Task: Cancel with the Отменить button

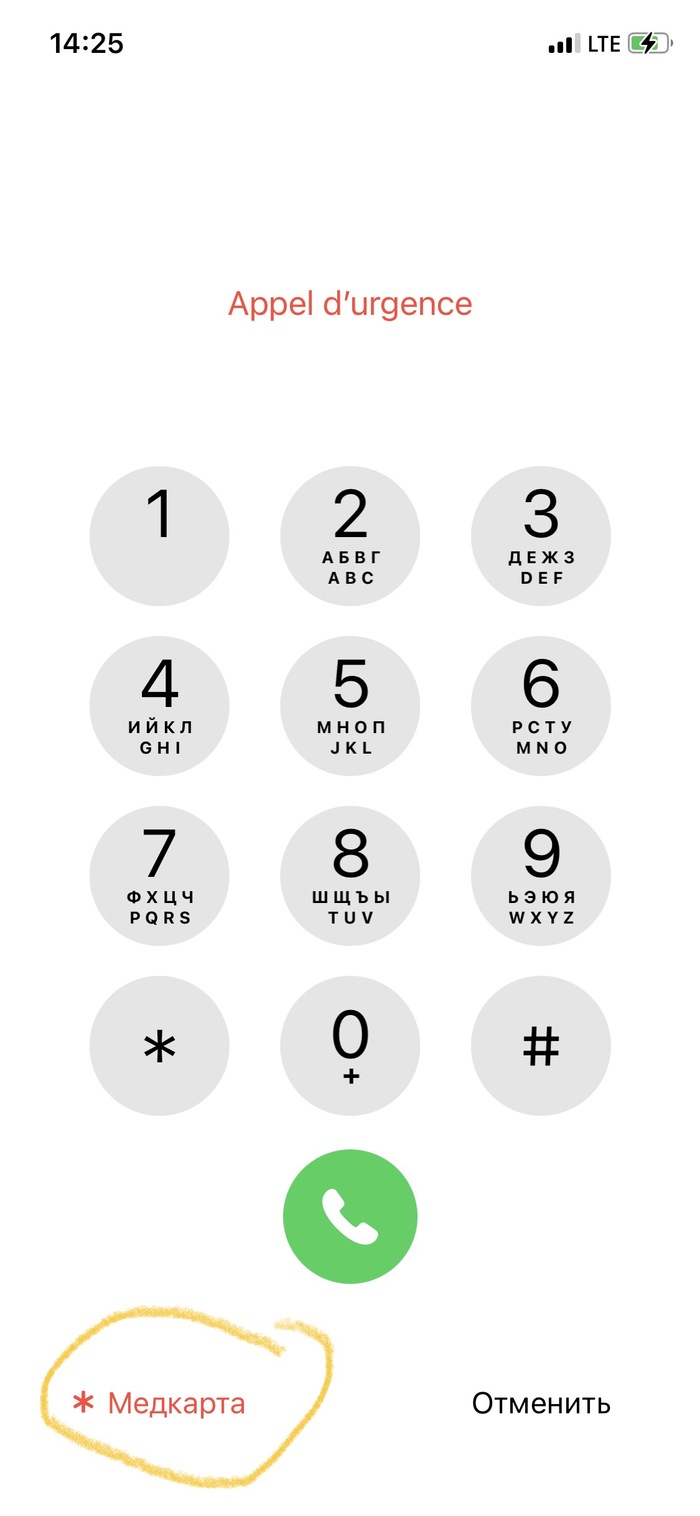Action: click(x=541, y=1403)
